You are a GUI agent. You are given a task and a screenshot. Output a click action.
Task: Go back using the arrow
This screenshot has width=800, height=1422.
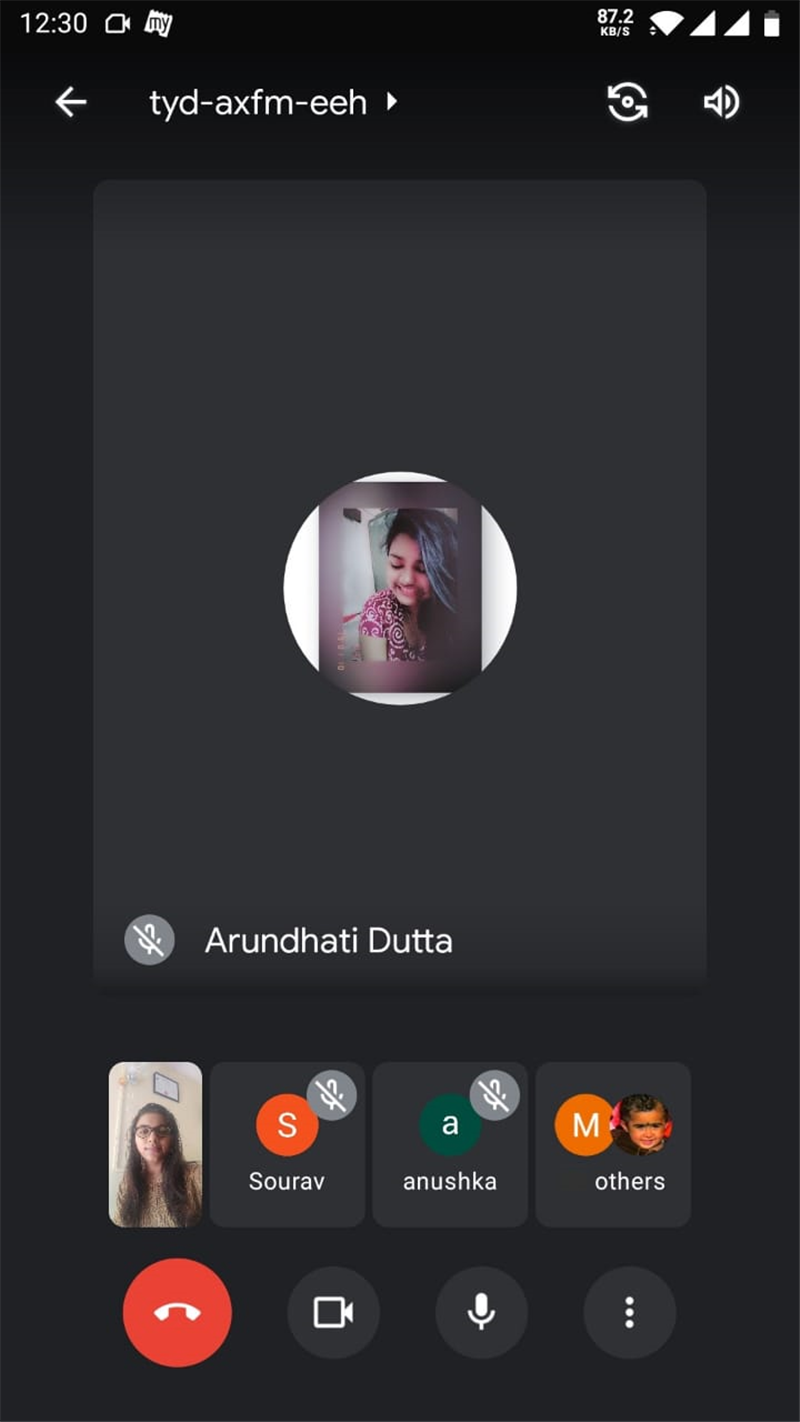click(x=71, y=102)
